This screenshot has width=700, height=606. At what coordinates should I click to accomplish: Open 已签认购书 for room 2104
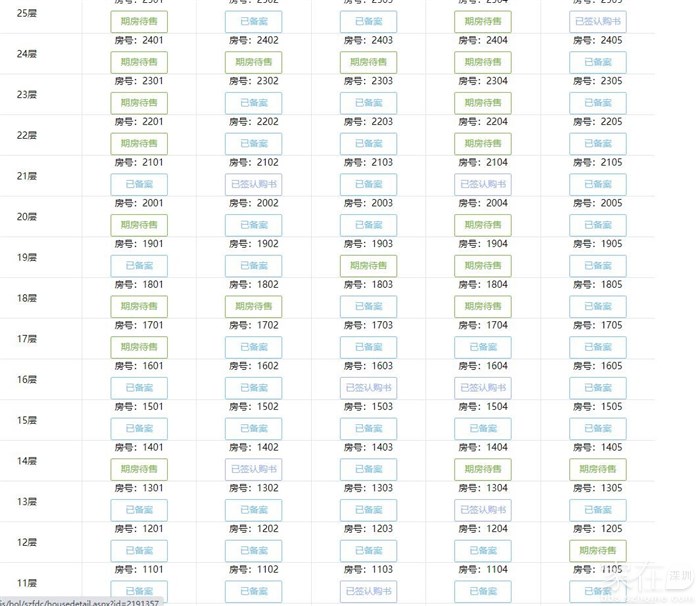482,184
